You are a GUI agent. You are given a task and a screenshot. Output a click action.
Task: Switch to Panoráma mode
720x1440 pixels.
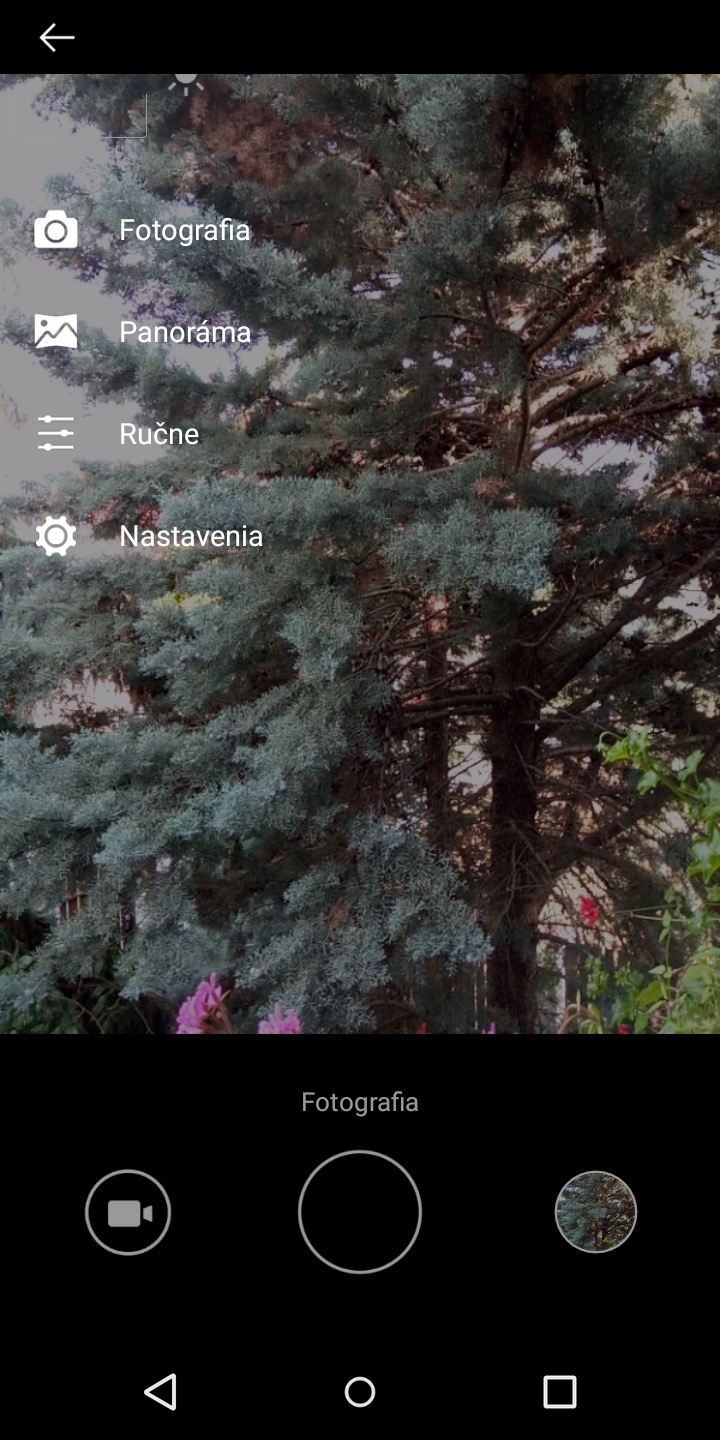coord(142,332)
